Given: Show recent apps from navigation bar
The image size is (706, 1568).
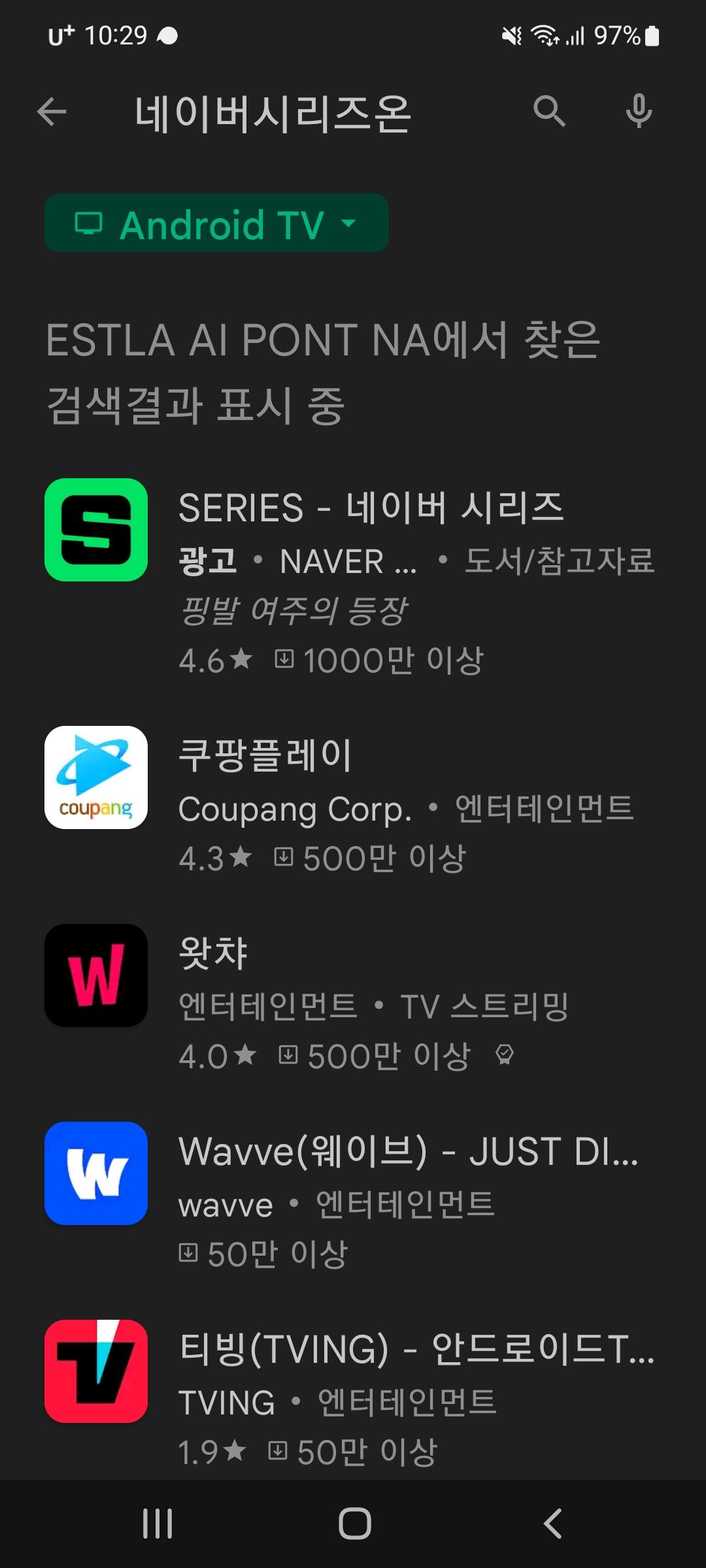Looking at the screenshot, I should [x=158, y=1524].
